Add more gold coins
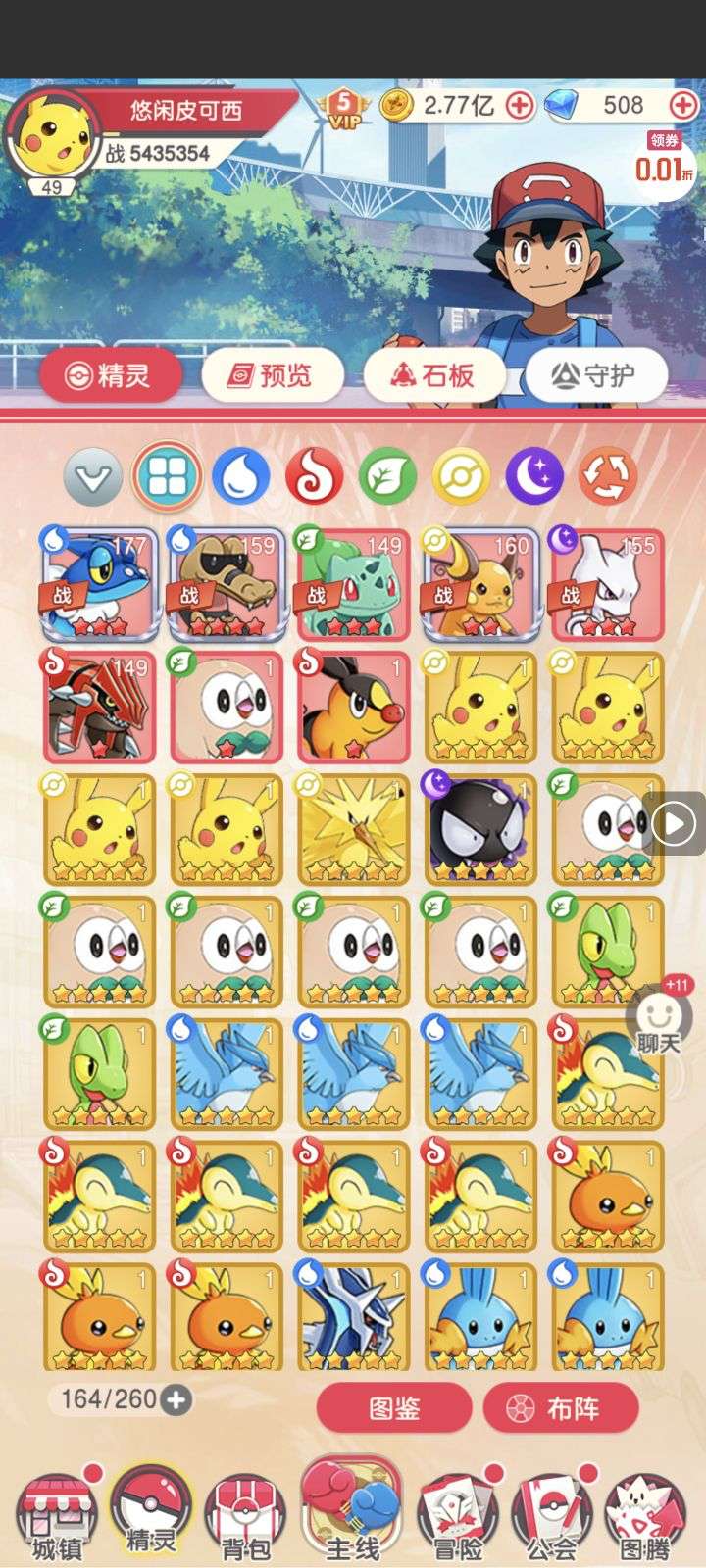The height and width of the screenshot is (1568, 706). pyautogui.click(x=520, y=105)
